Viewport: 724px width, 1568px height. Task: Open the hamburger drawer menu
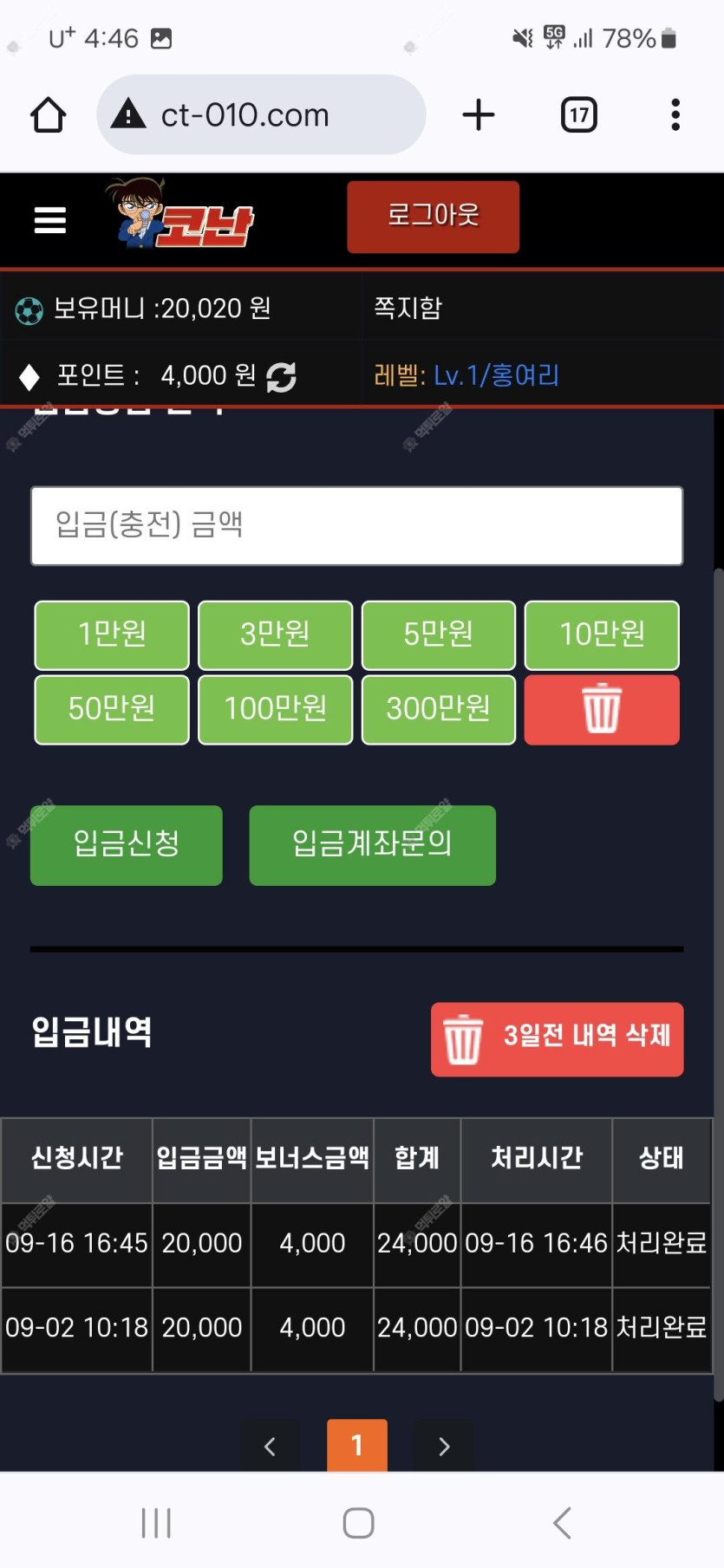pos(49,220)
